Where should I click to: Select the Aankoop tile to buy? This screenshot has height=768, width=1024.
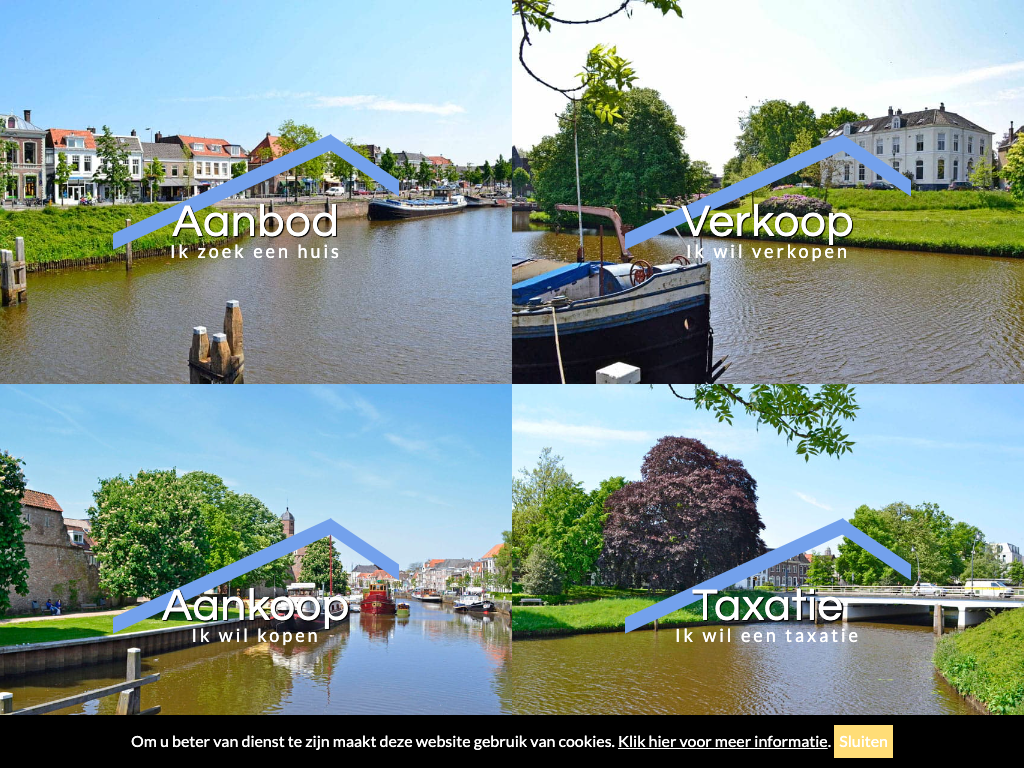255,607
